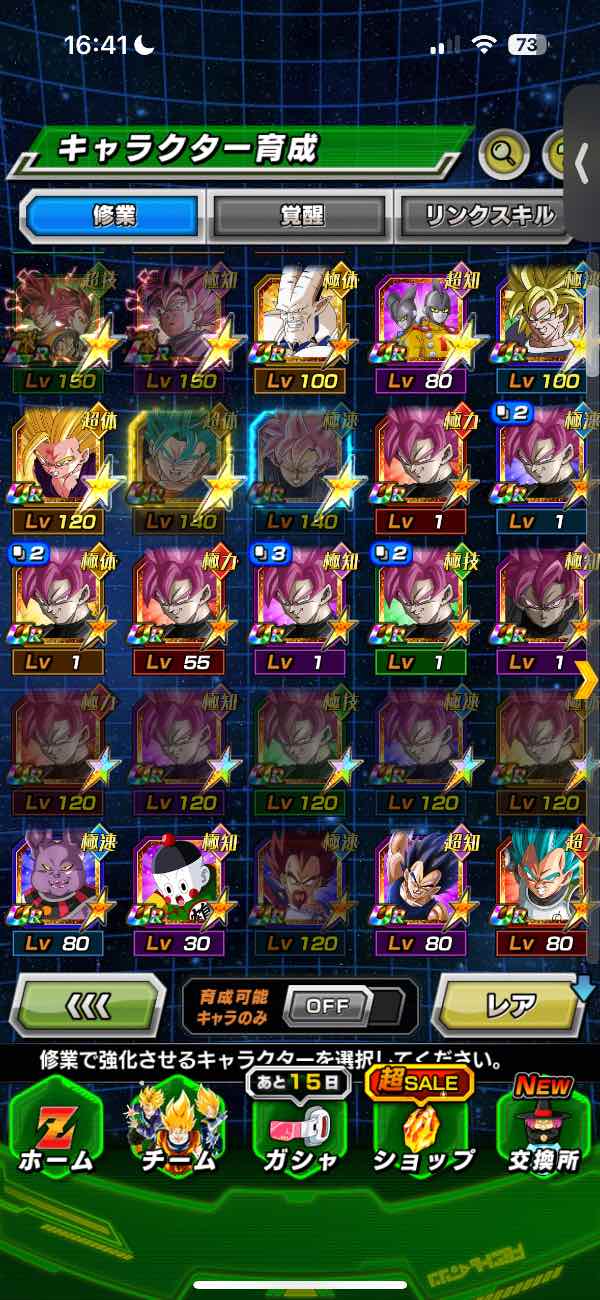Image resolution: width=600 pixels, height=1300 pixels.
Task: Switch to the リンクスキル tab
Action: tap(485, 215)
